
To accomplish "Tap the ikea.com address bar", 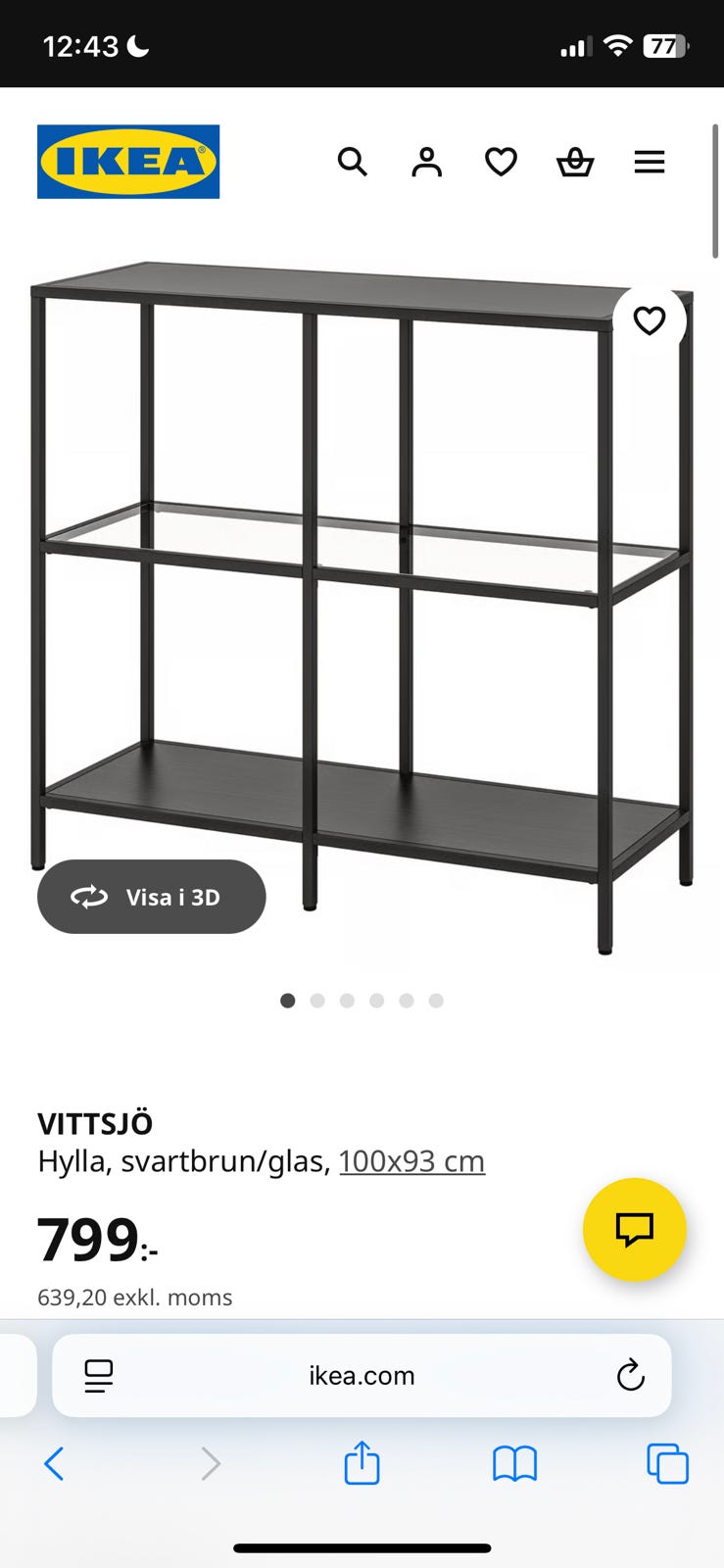I will point(362,1375).
